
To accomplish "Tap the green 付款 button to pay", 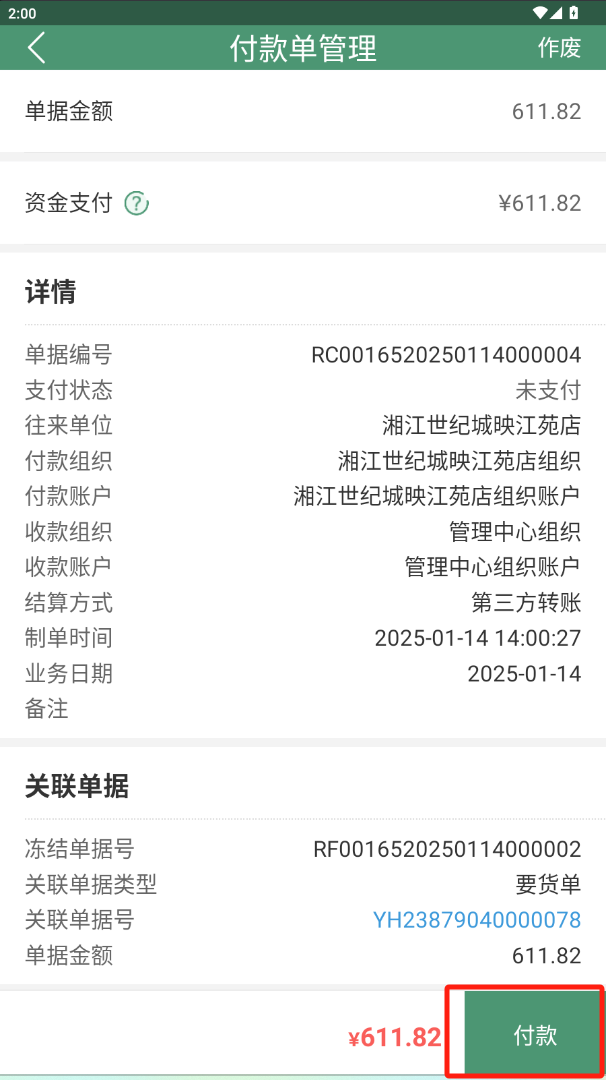I will [x=534, y=1035].
